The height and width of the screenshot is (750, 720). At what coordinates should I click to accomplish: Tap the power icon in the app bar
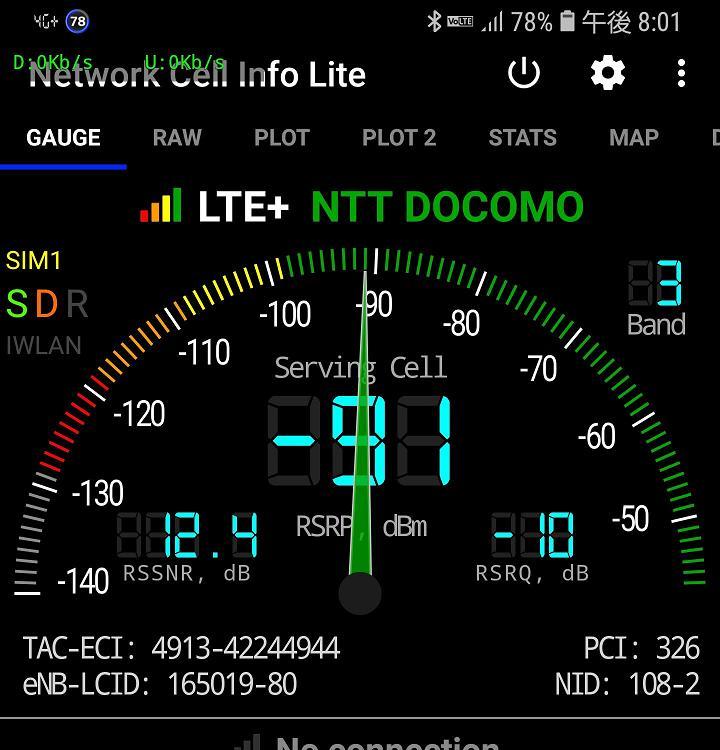524,73
